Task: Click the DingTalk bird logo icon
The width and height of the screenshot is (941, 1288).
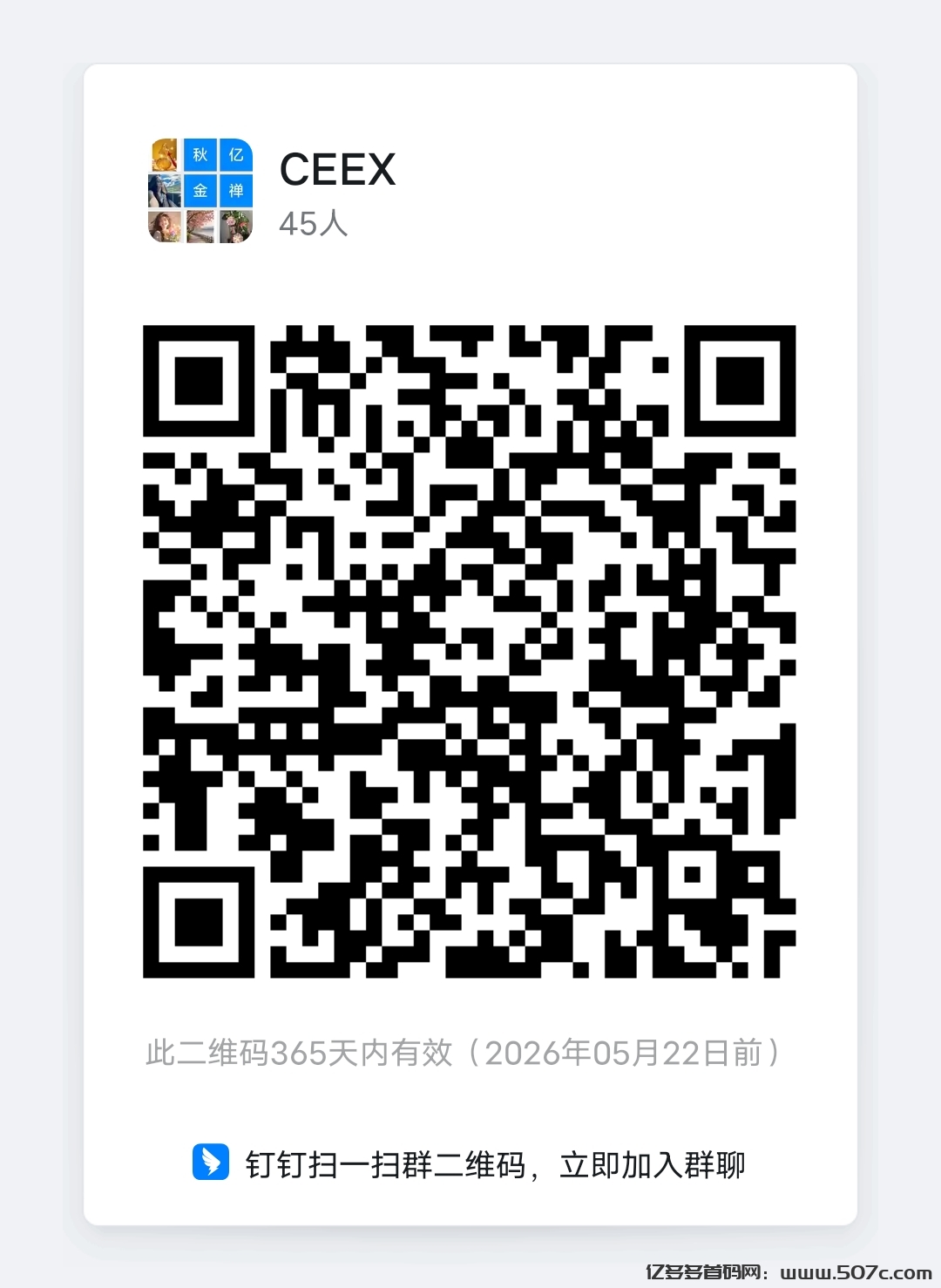Action: coord(211,1163)
